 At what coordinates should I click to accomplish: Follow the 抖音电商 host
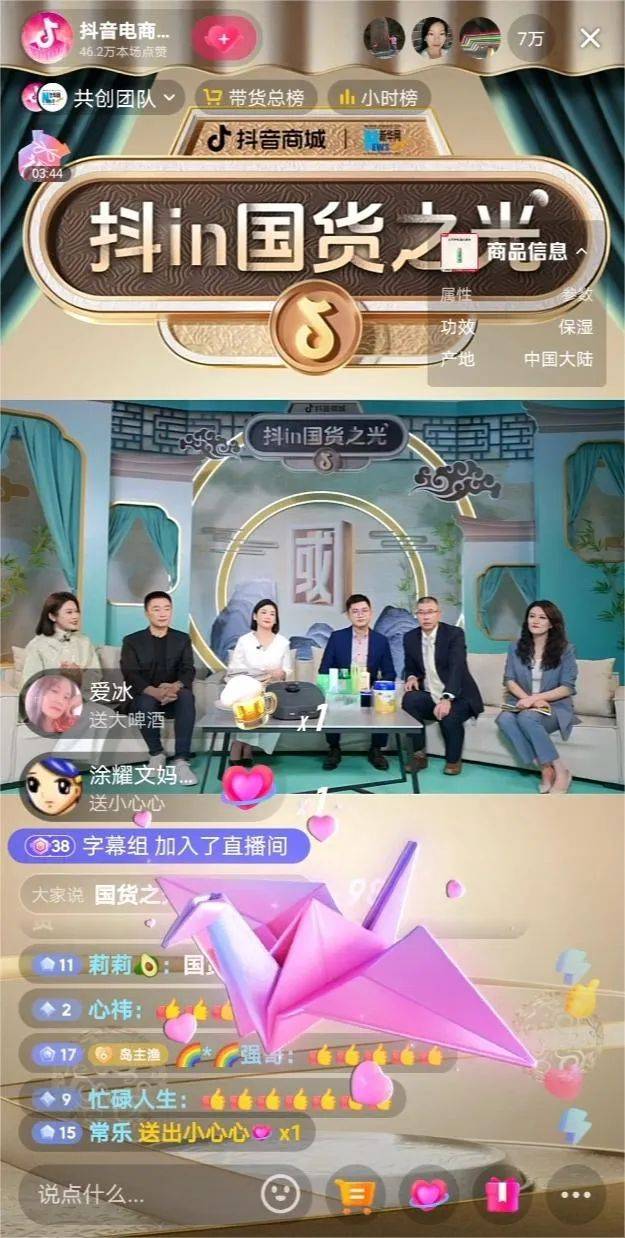[224, 38]
